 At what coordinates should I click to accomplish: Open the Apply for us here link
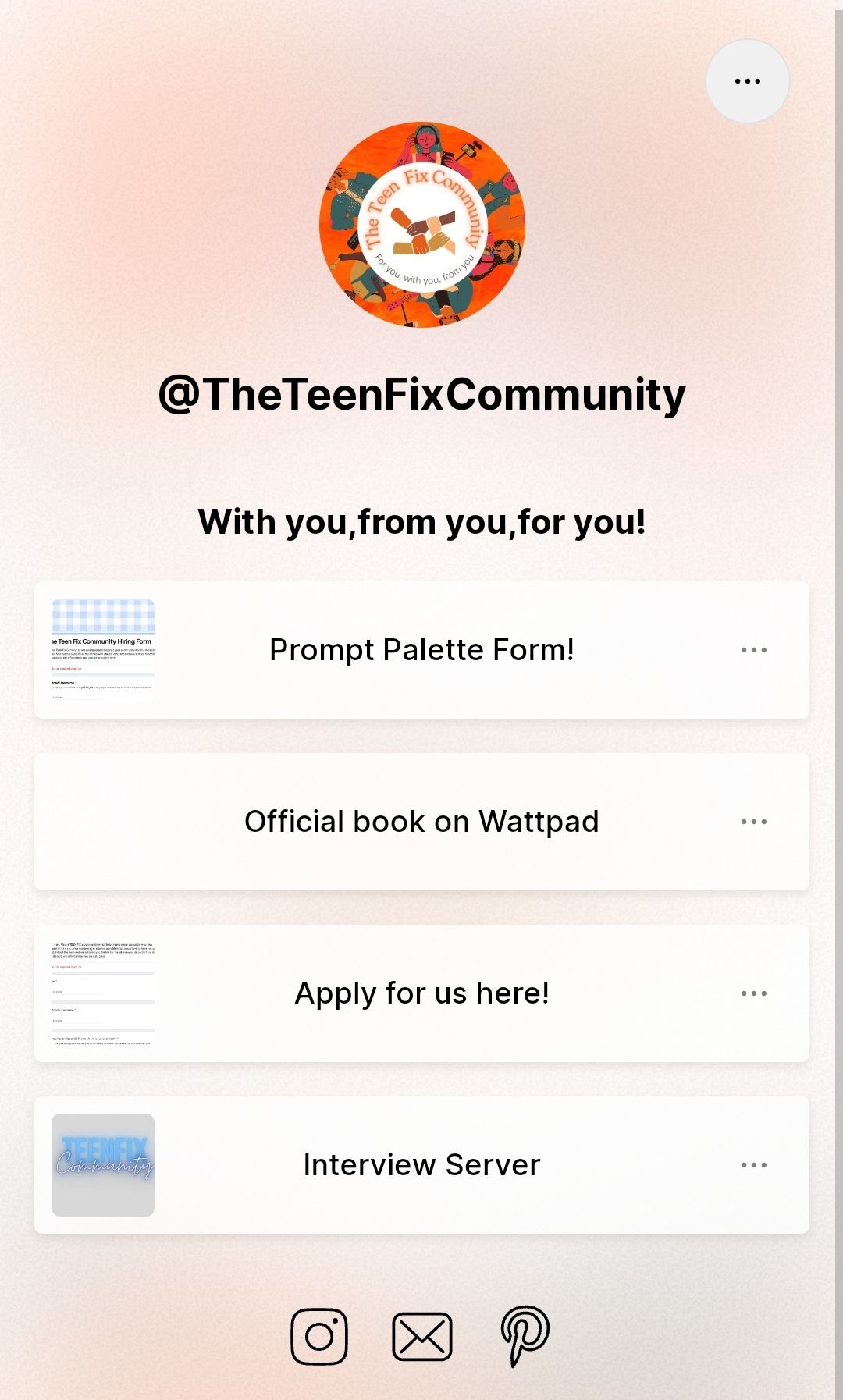421,993
